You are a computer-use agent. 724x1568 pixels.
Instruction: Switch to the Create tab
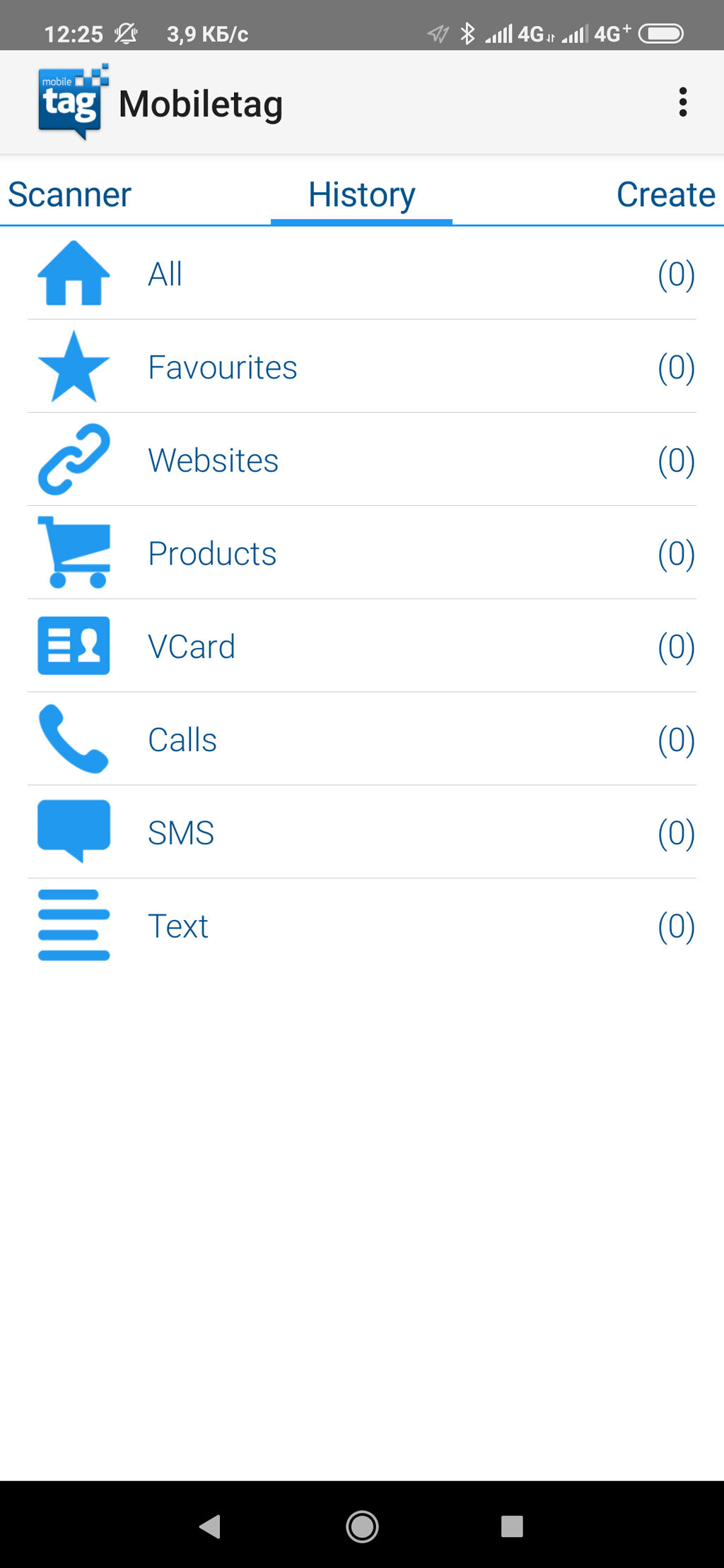[x=665, y=194]
